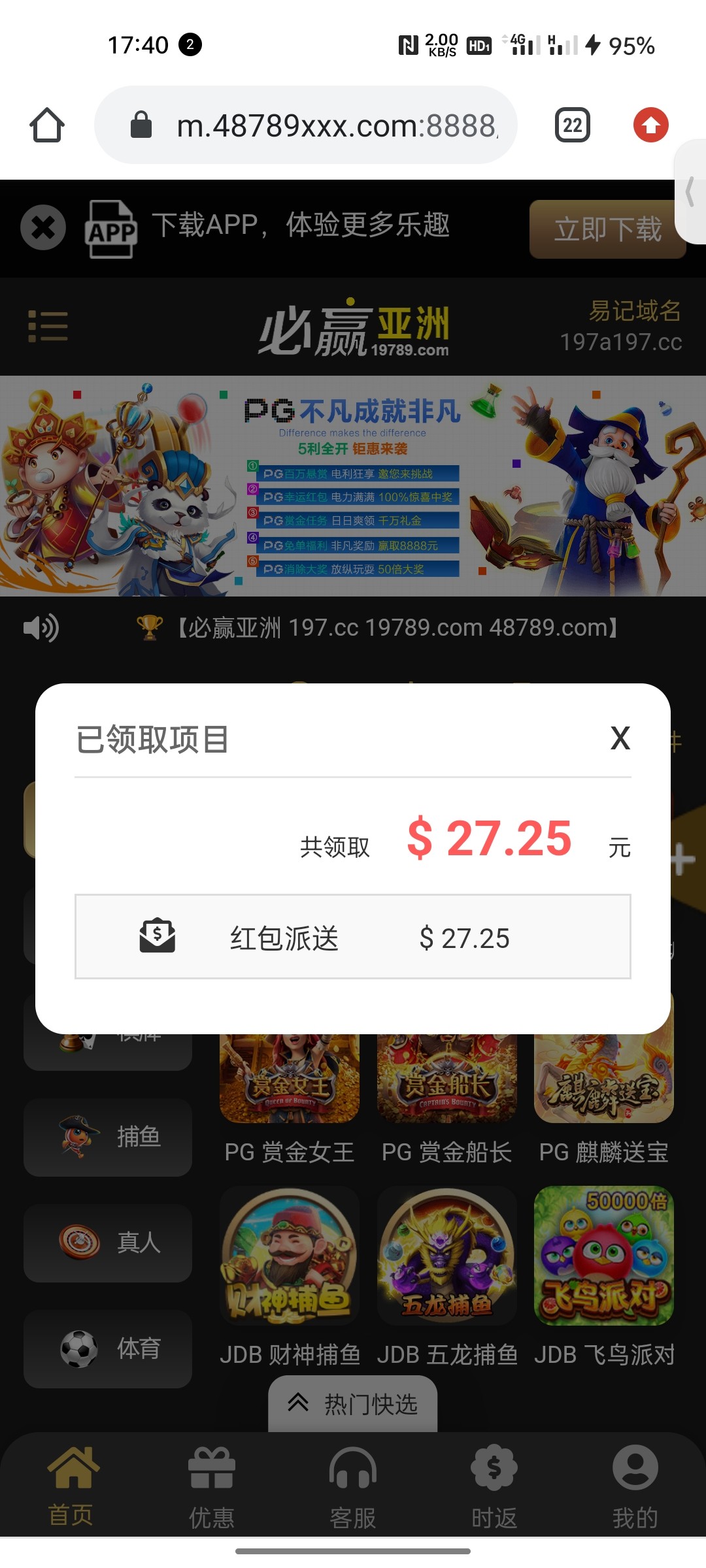Open the JDB 飞鸟派对 game
Image resolution: width=706 pixels, height=1568 pixels.
point(603,1256)
